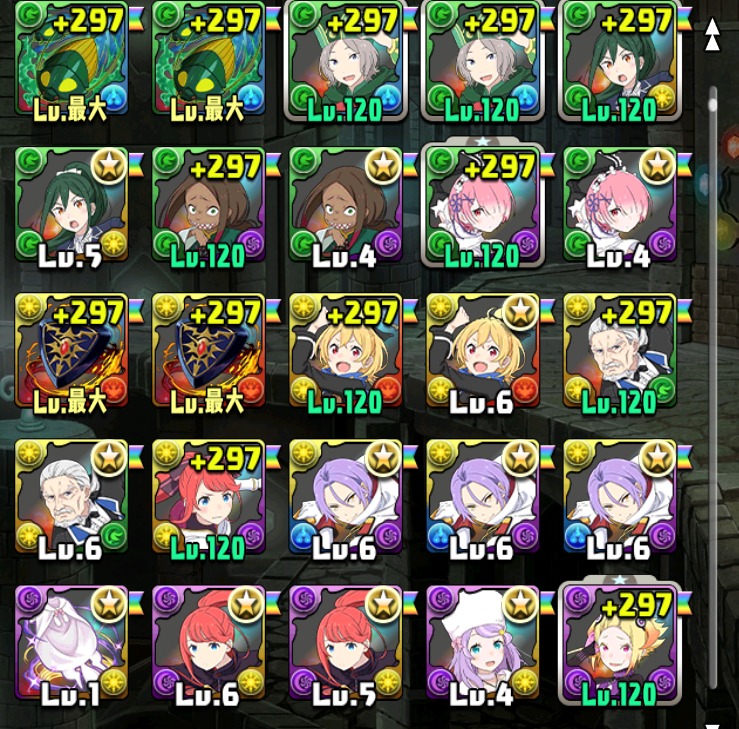The image size is (739, 729).
Task: Select the green-haired girl card at Lv.5
Action: coord(71,205)
